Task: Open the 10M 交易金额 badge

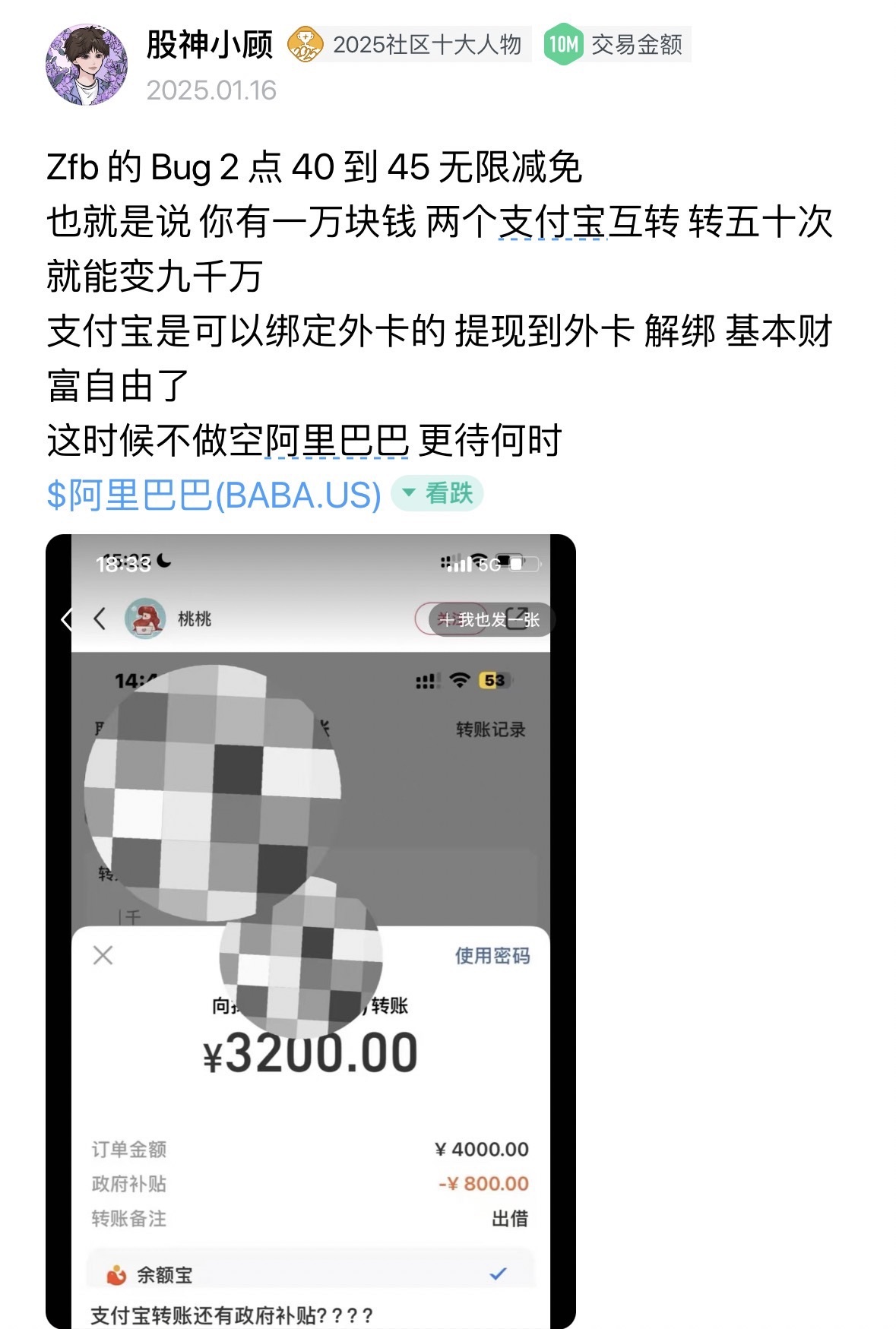Action: click(x=616, y=45)
